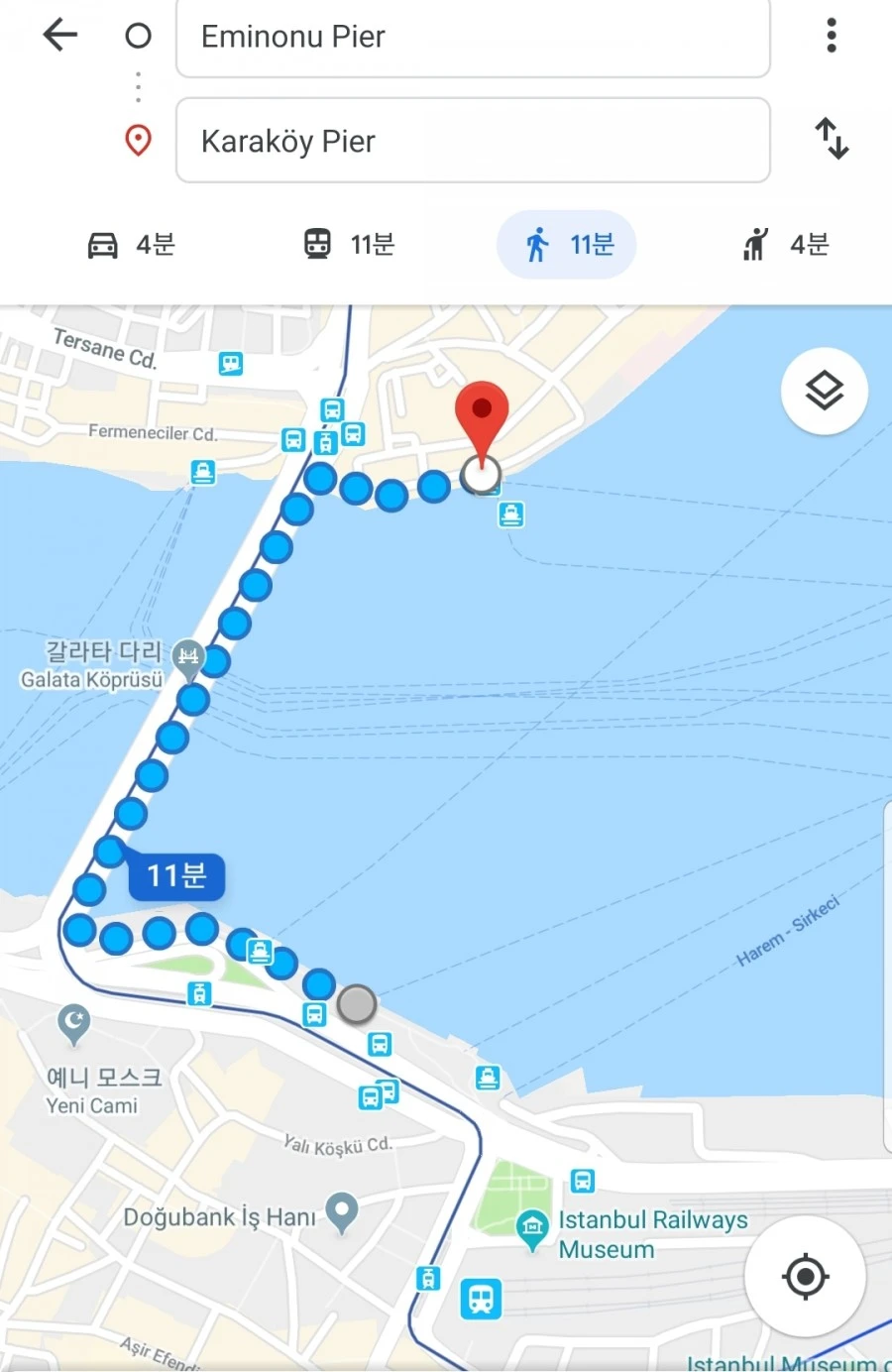Viewport: 892px width, 1372px height.
Task: Open the Yeni Cami mosque marker
Action: (73, 1022)
